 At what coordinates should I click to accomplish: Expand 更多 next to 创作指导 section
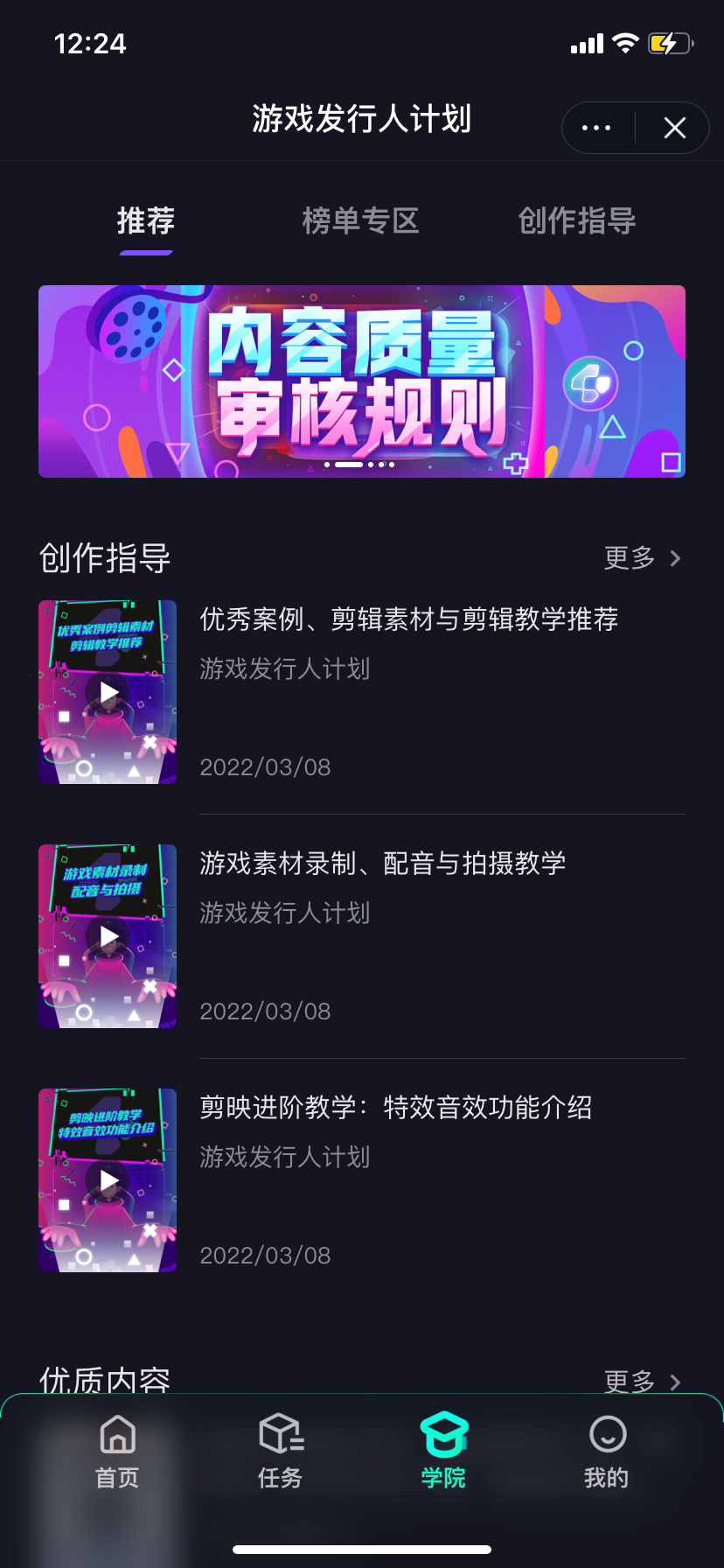click(x=628, y=557)
